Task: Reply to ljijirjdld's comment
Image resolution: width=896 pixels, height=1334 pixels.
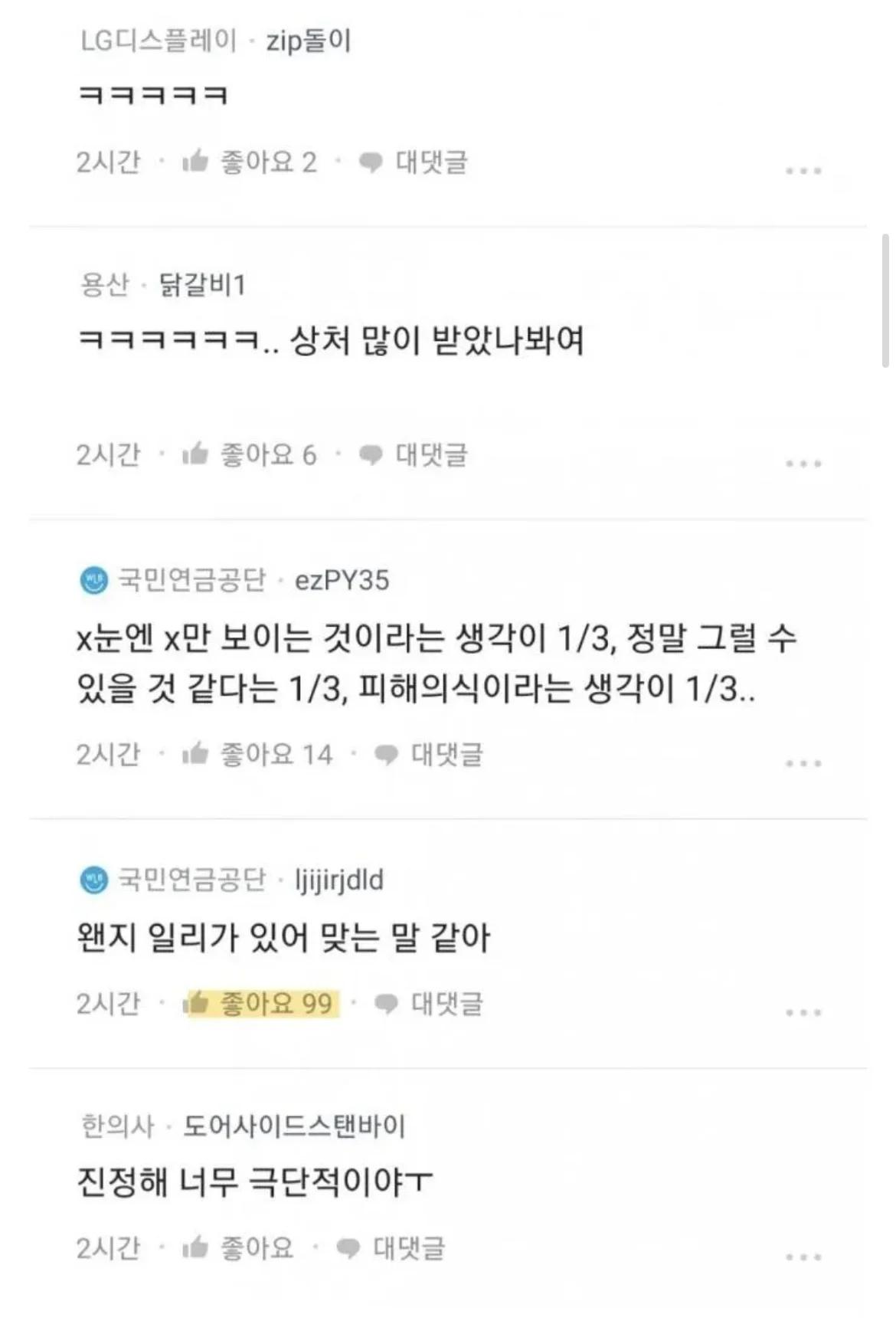Action: pyautogui.click(x=429, y=1003)
